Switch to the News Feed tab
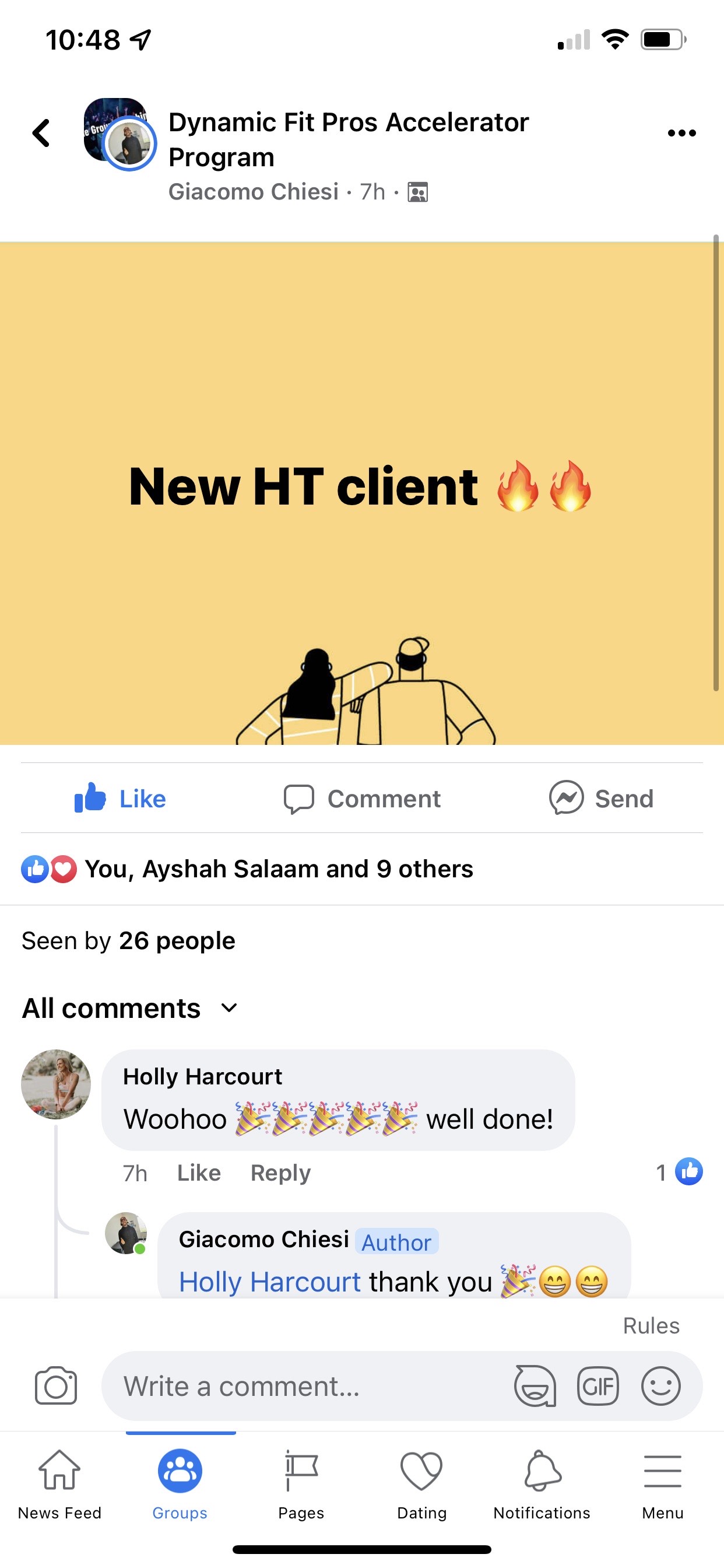 point(59,1484)
